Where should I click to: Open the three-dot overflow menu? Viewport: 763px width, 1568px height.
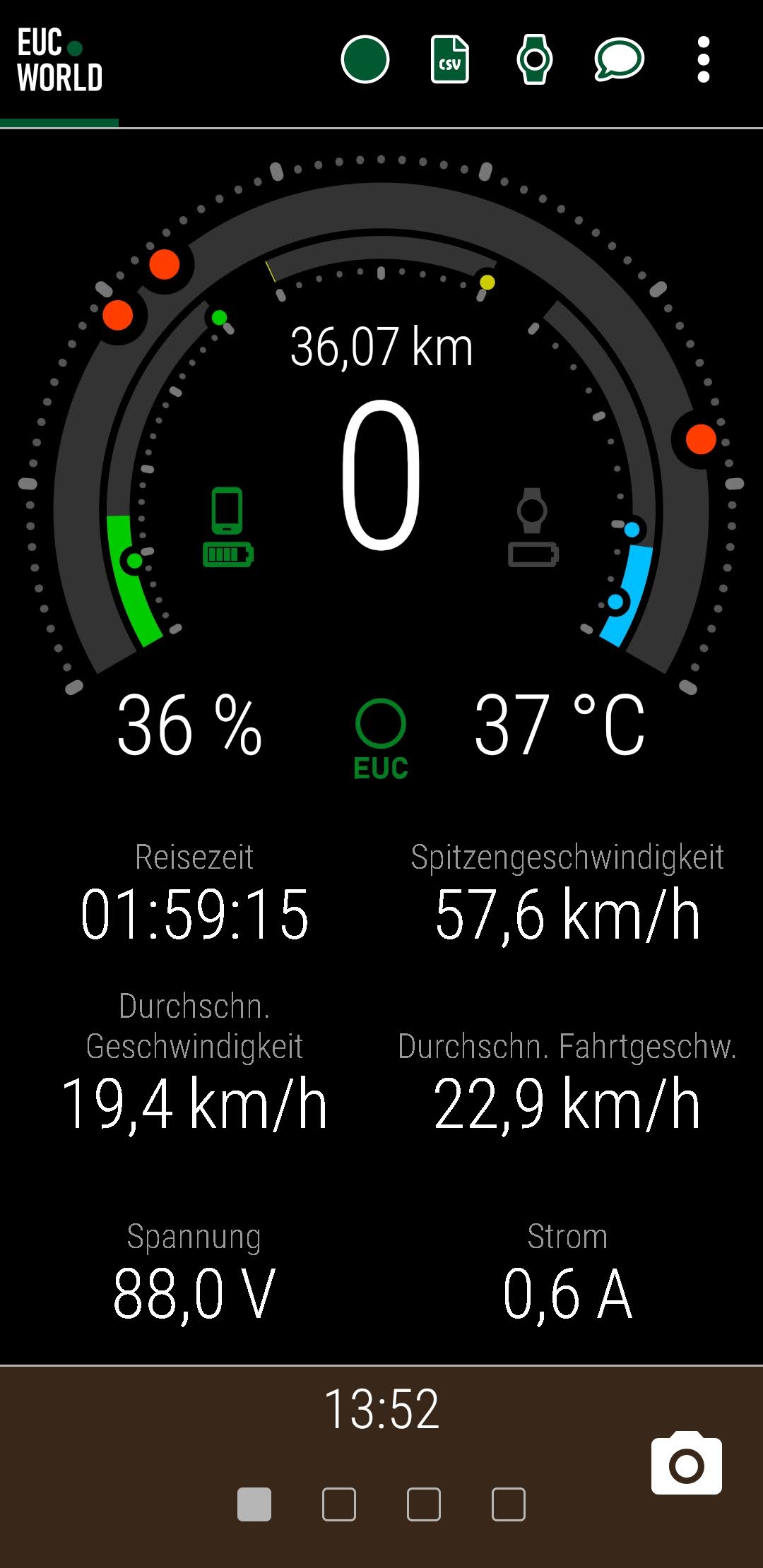(704, 59)
